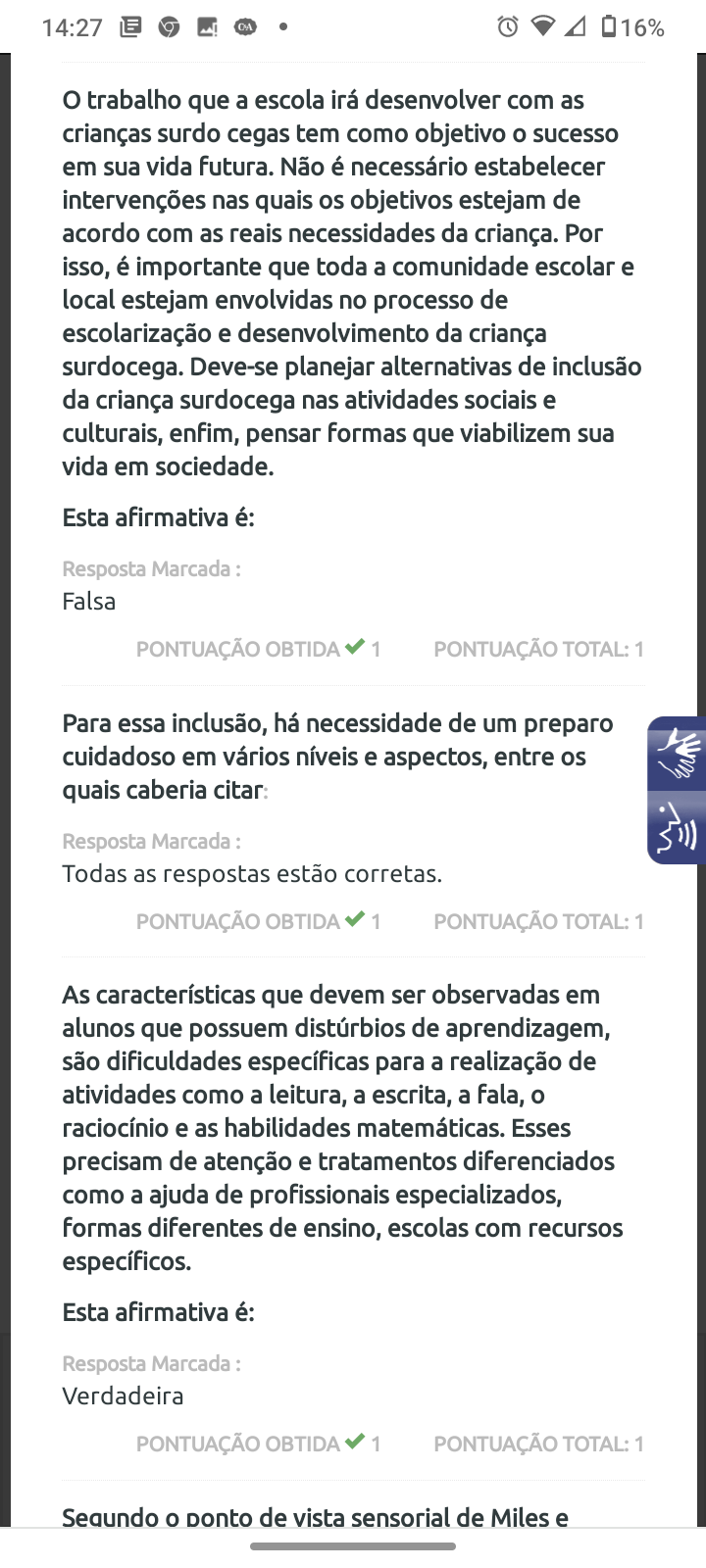
Task: Activate the text-to-speech accessibility widget
Action: pyautogui.click(x=678, y=828)
